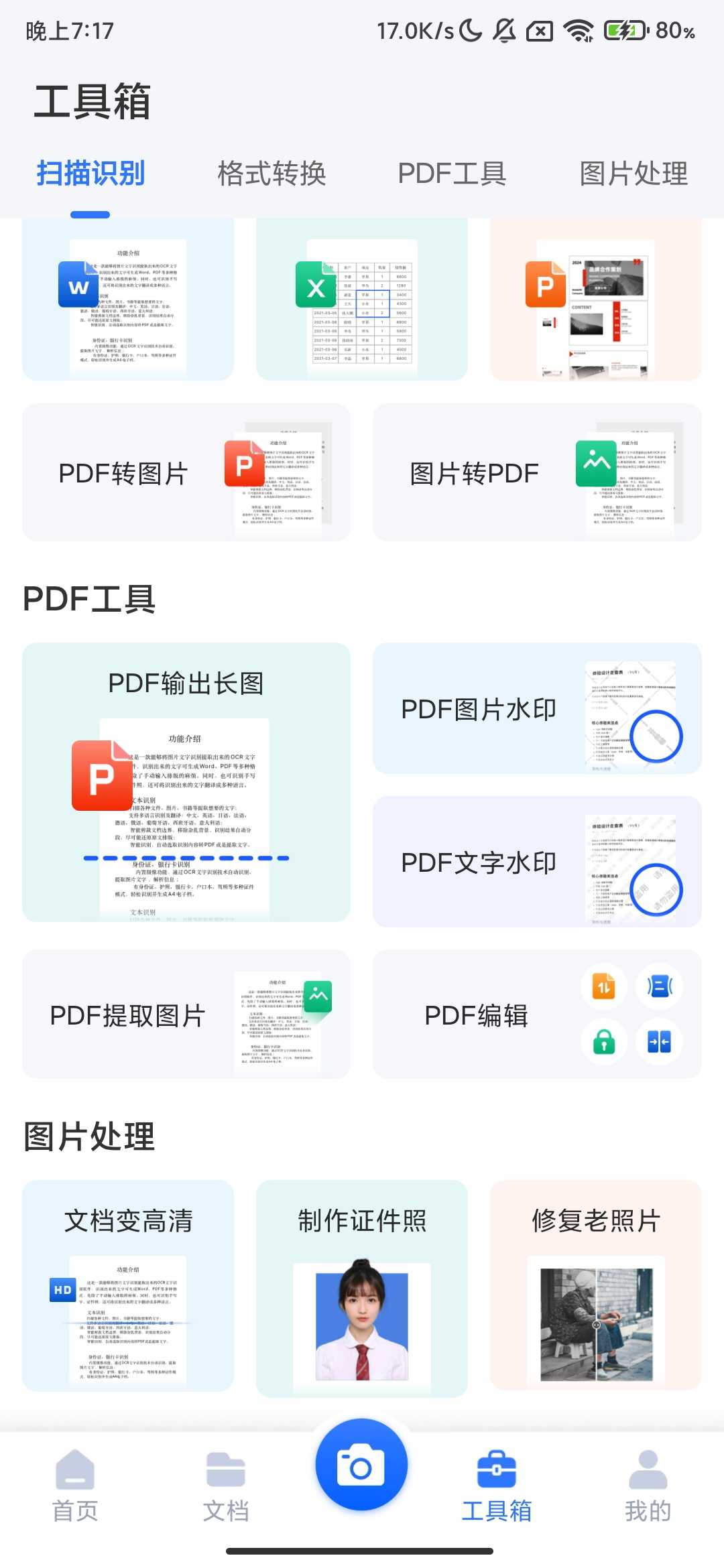This screenshot has width=724, height=1568.
Task: Open the PDF编辑 tool
Action: click(x=537, y=1015)
